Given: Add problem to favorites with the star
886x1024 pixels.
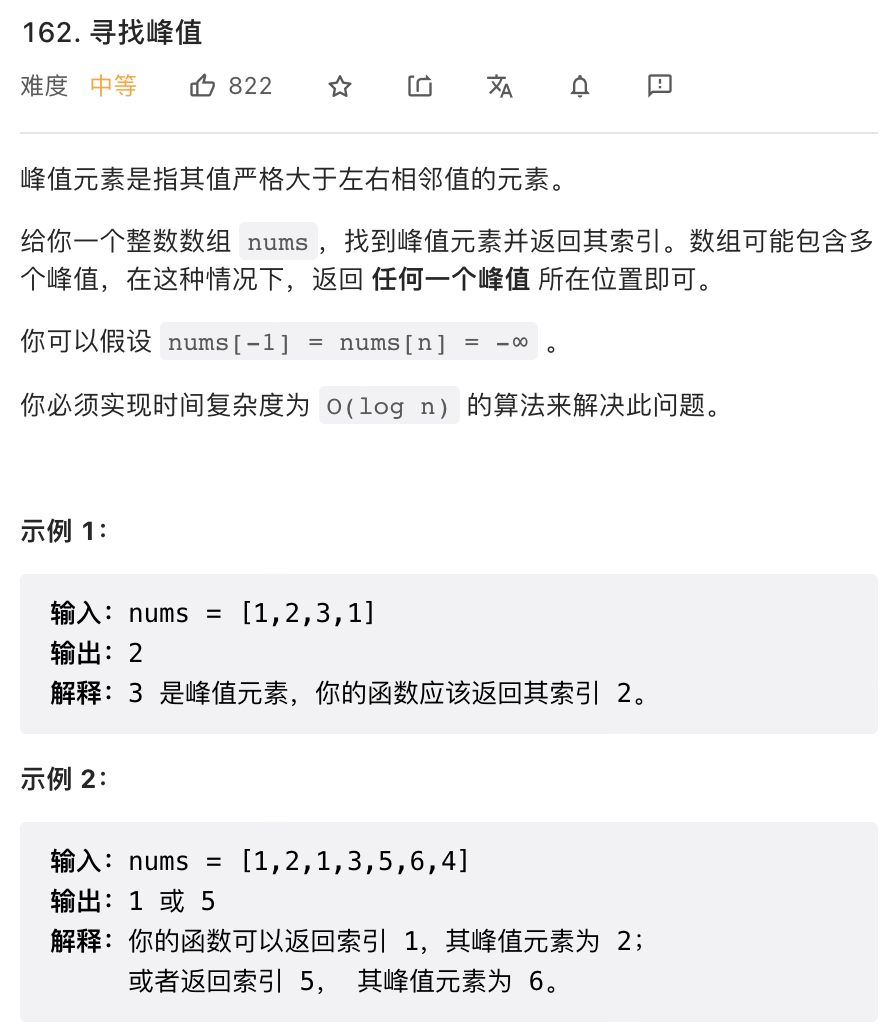Looking at the screenshot, I should pyautogui.click(x=340, y=87).
